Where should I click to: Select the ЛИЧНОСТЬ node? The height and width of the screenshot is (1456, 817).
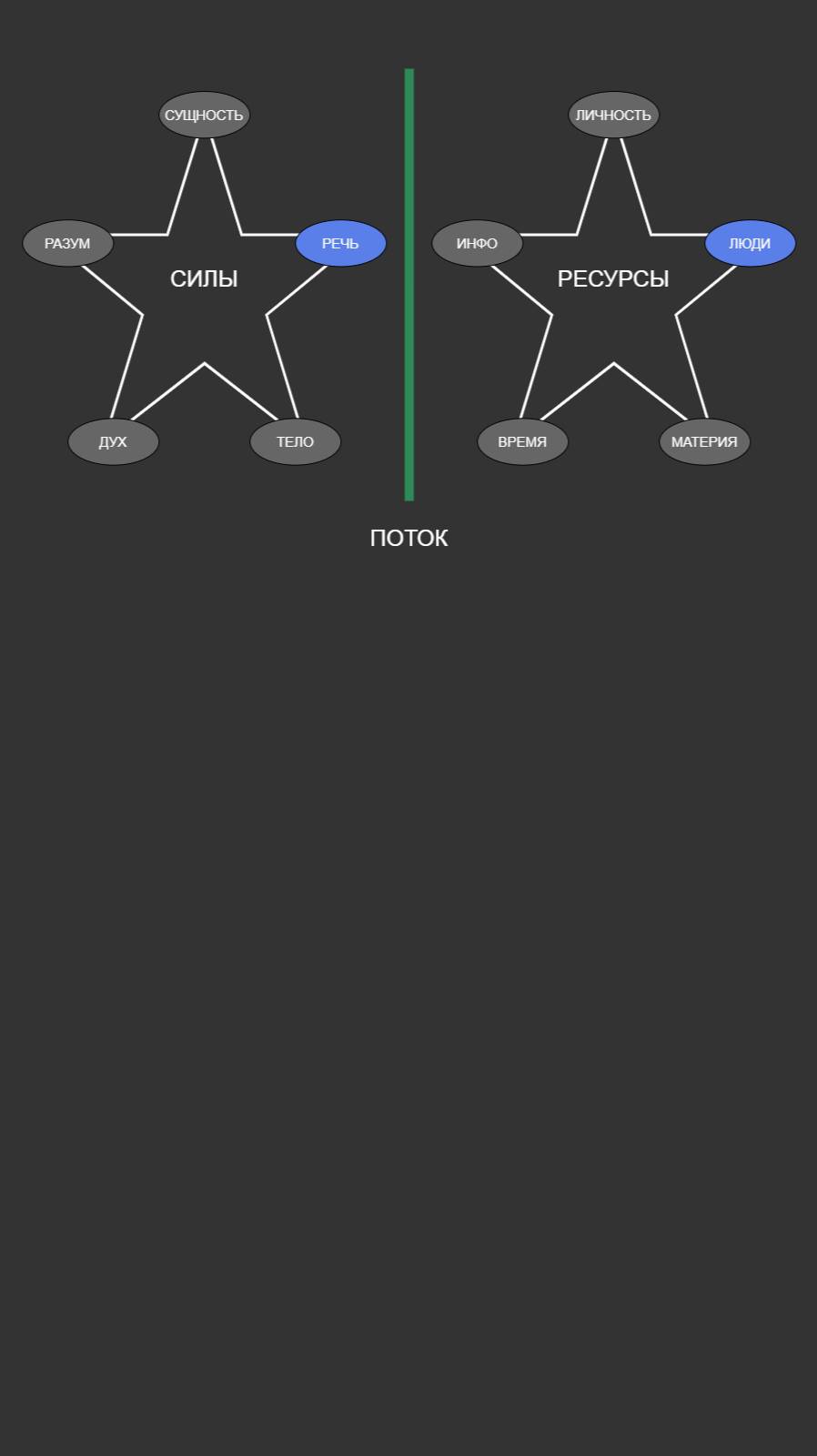click(613, 116)
